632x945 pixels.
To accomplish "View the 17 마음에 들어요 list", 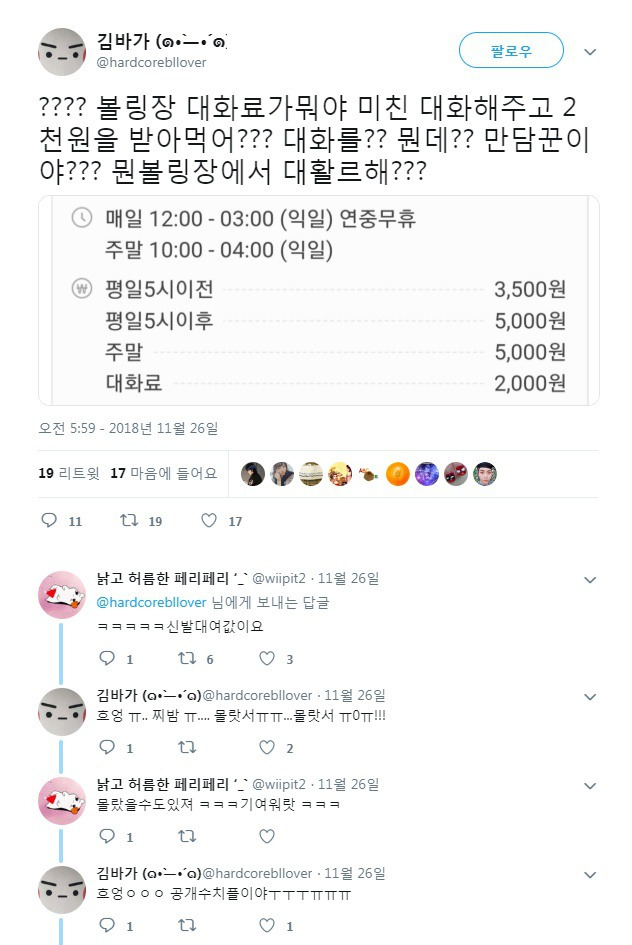I will click(x=163, y=474).
